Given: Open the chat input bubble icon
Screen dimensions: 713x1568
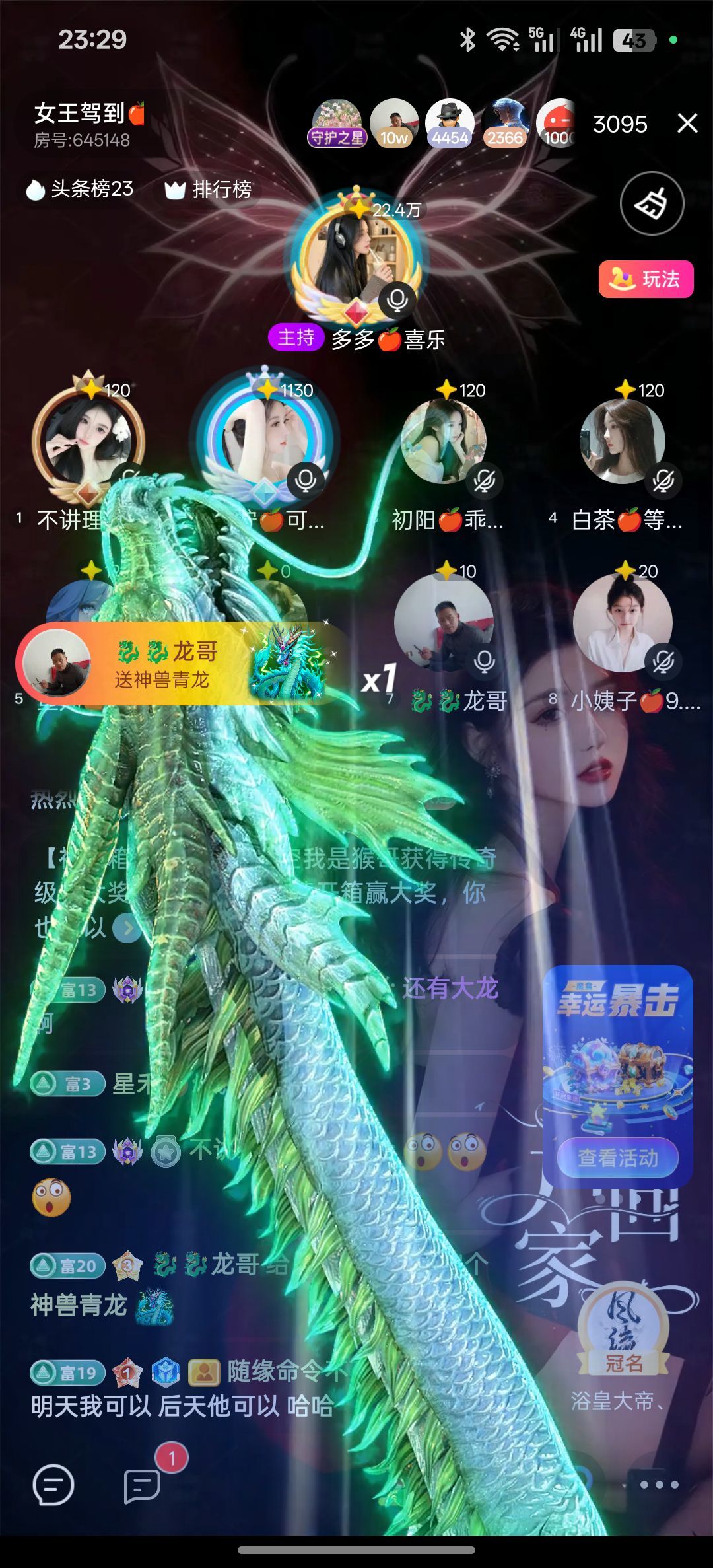Looking at the screenshot, I should (x=53, y=1485).
